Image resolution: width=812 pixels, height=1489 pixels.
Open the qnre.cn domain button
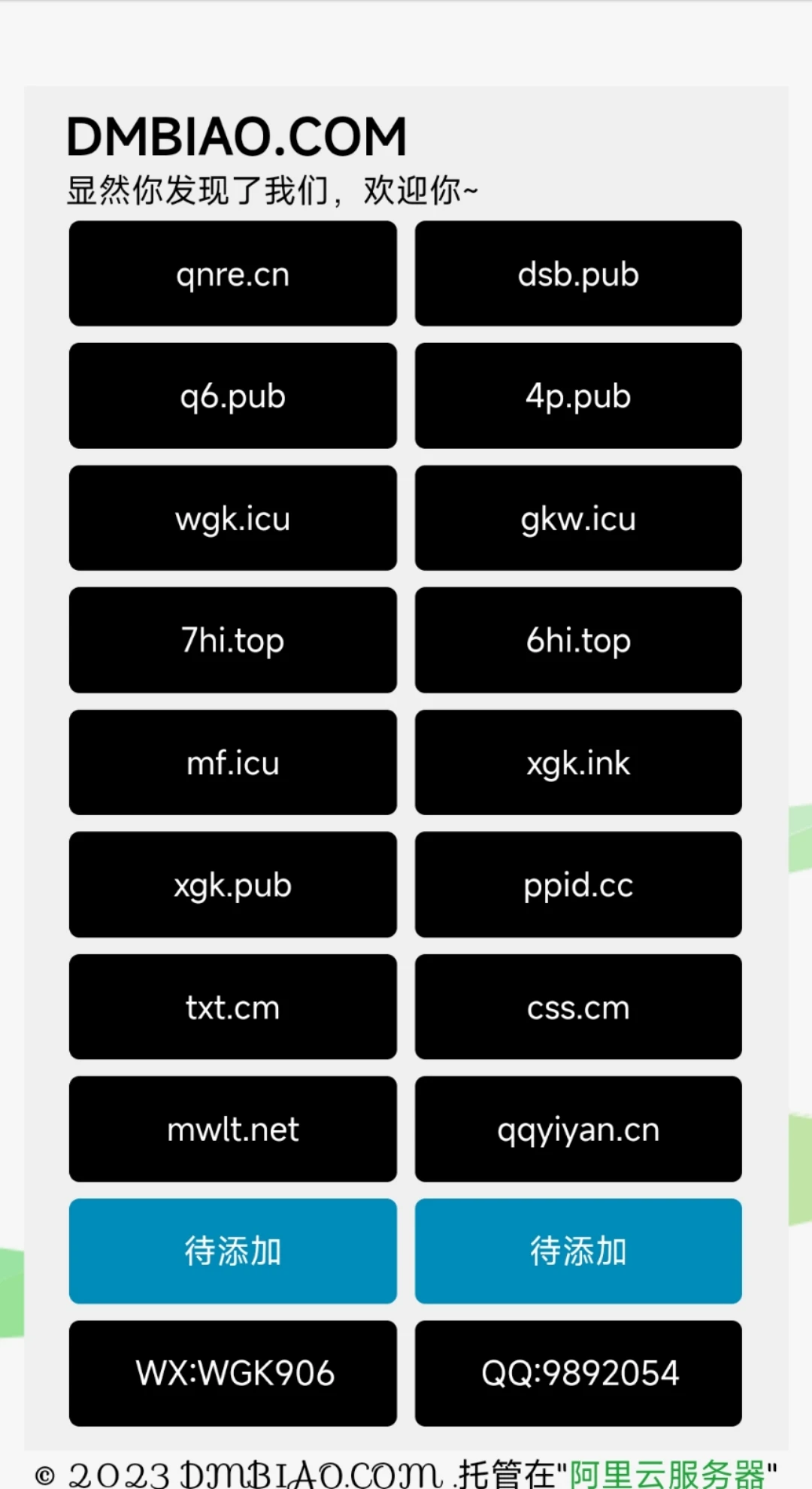(232, 274)
